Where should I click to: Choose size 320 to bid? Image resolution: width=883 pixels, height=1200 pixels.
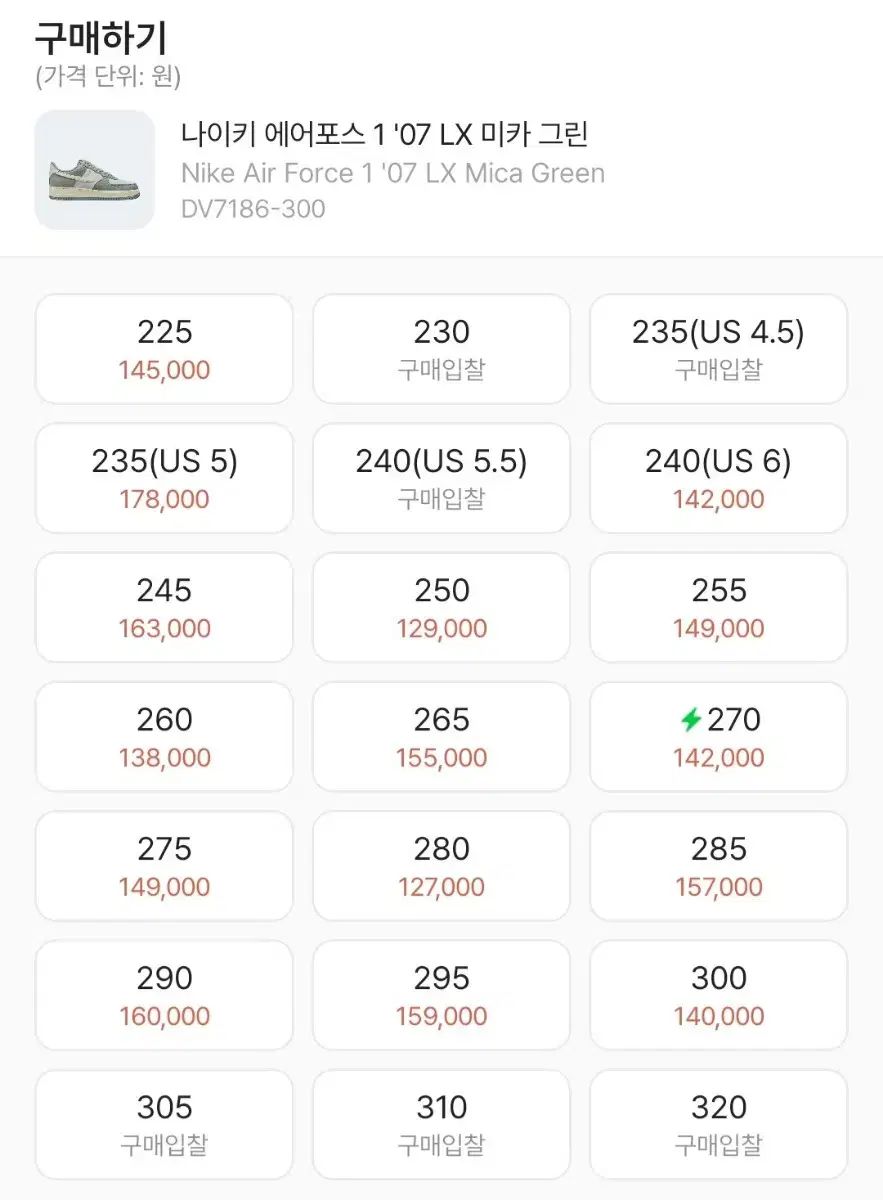tap(718, 1123)
